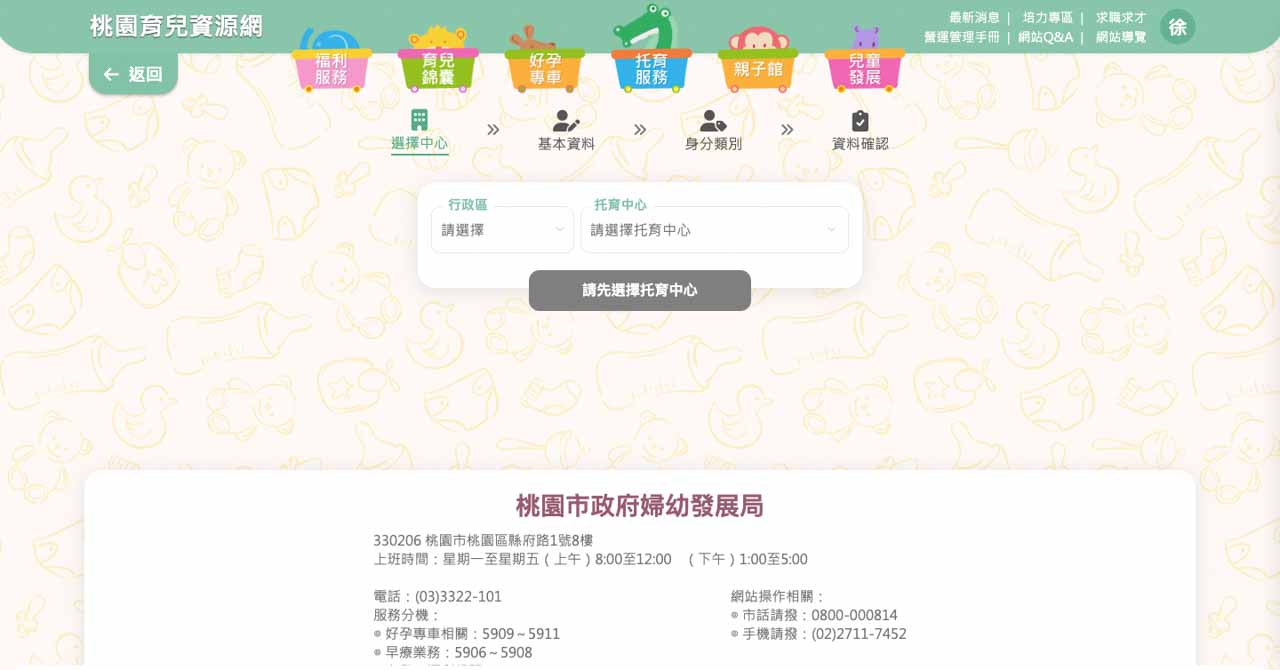
Task: Open the 親子館 menu
Action: click(758, 69)
